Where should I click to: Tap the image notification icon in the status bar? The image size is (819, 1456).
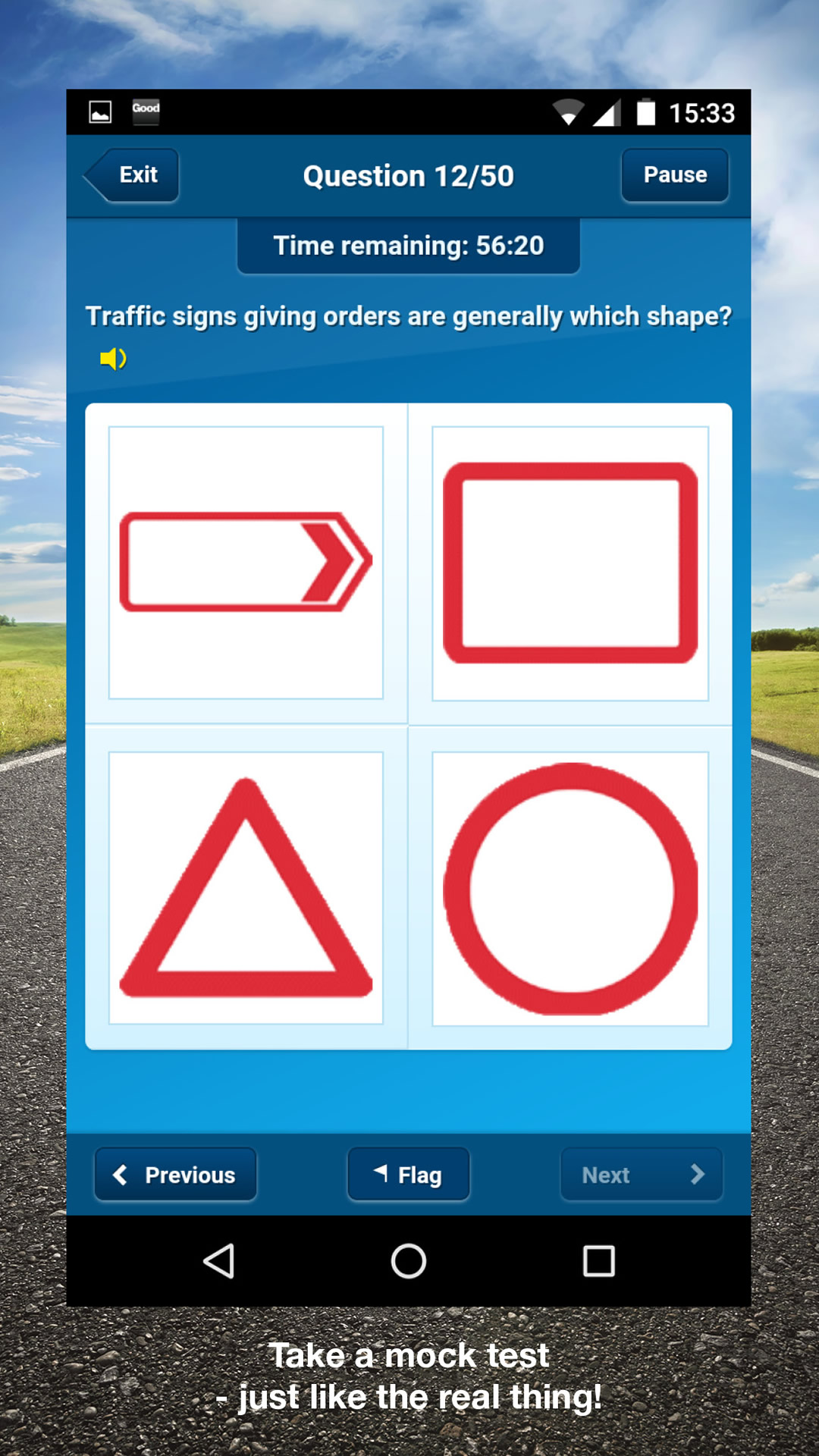point(99,111)
